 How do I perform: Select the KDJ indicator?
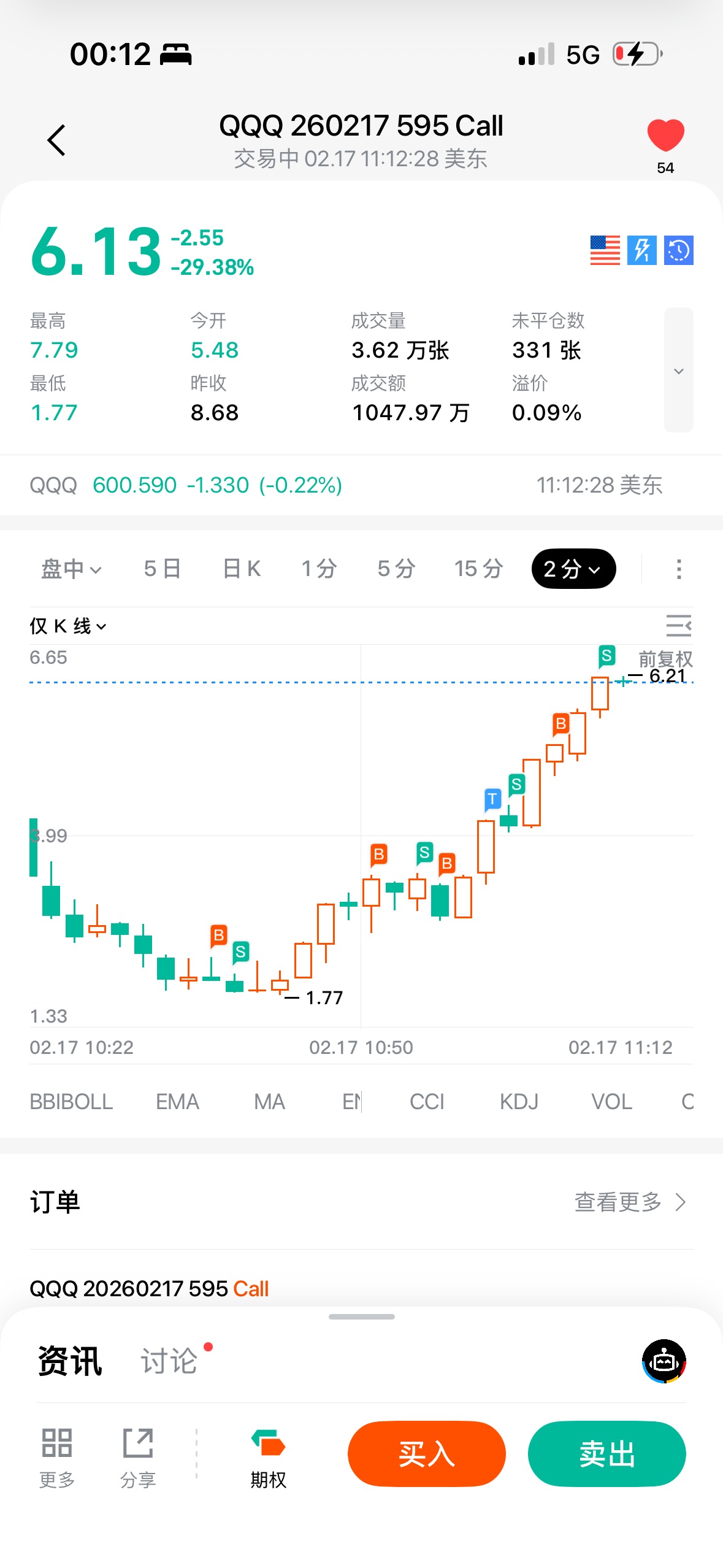(519, 1102)
